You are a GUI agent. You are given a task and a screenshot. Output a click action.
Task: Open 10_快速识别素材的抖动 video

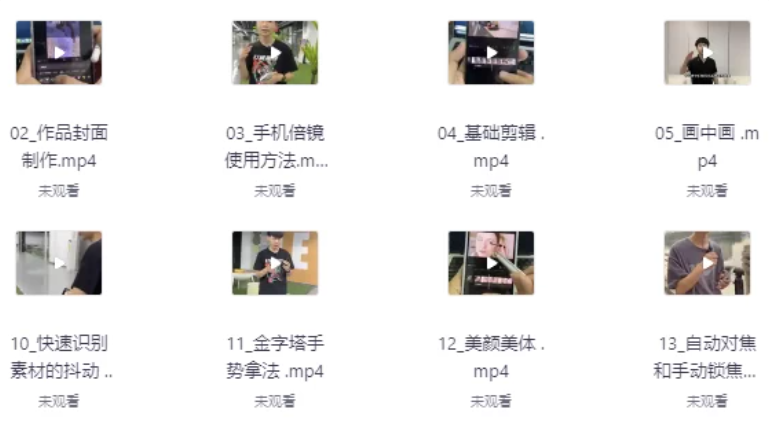click(x=59, y=263)
